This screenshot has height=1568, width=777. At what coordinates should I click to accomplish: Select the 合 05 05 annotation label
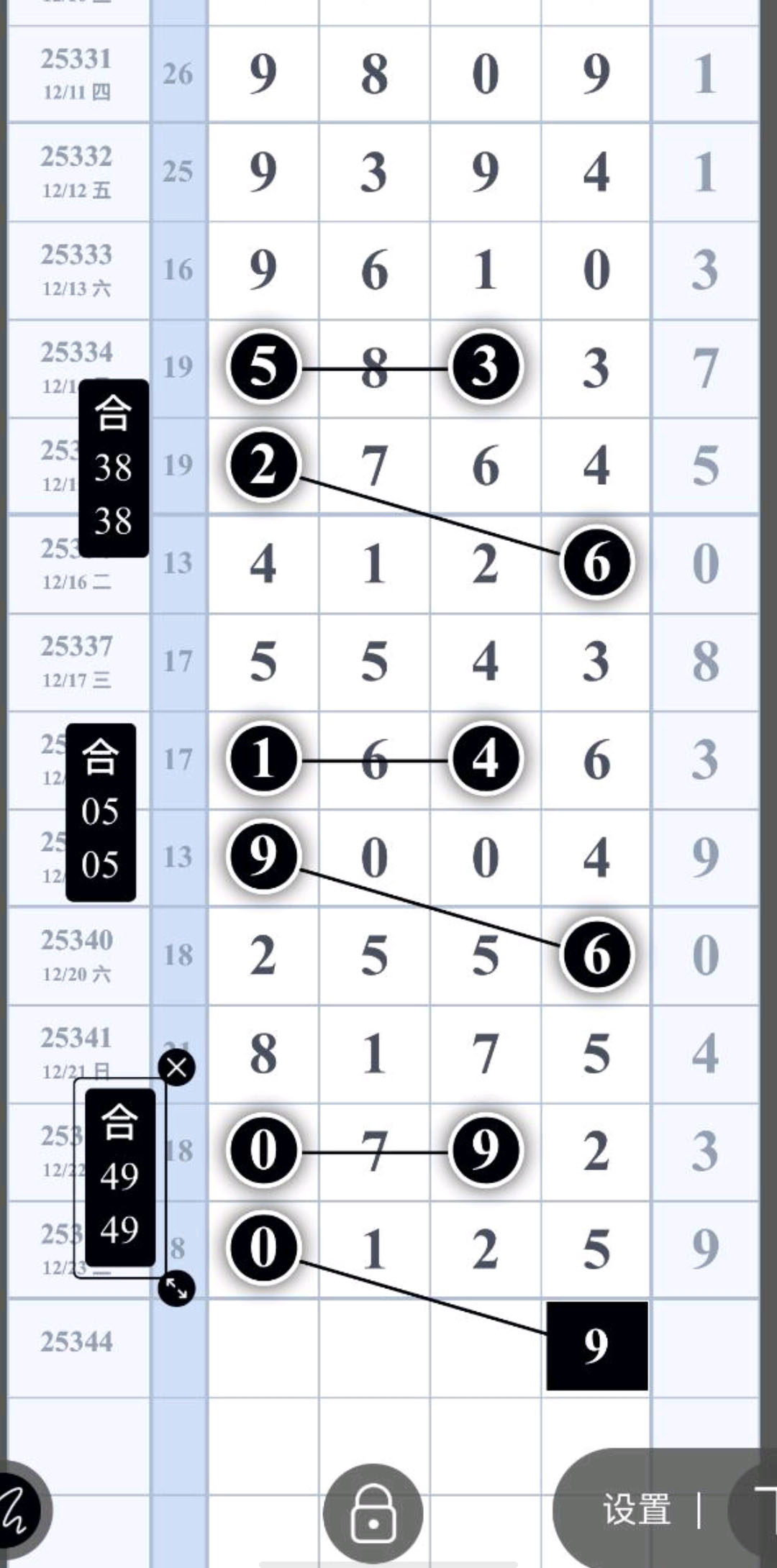coord(101,812)
